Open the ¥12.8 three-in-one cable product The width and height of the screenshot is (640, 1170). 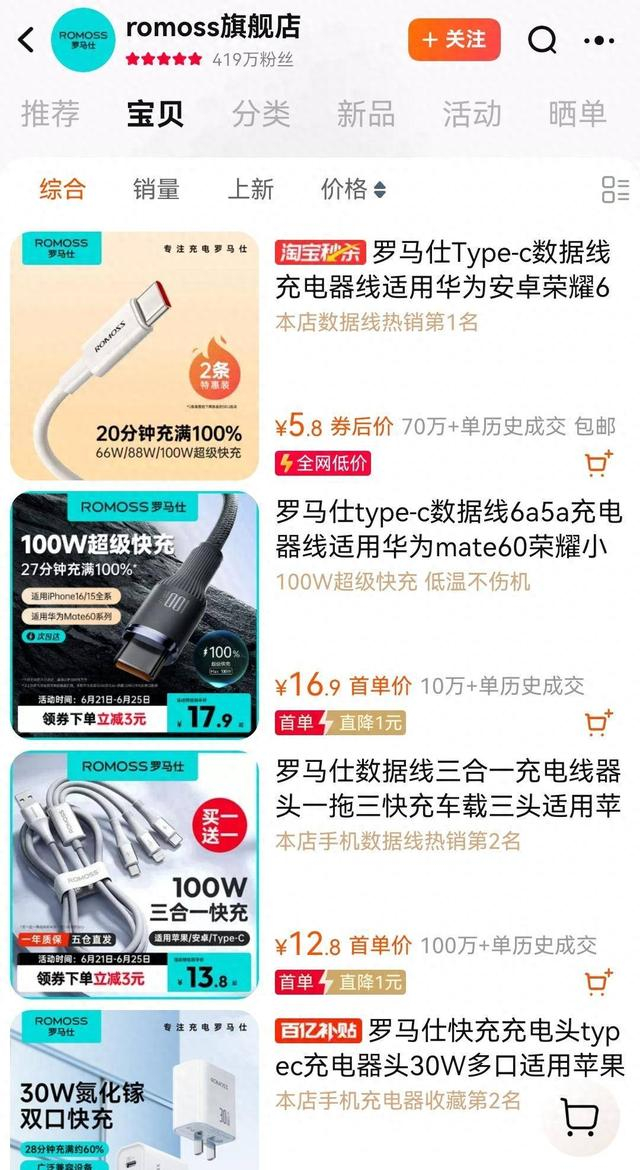(x=448, y=788)
